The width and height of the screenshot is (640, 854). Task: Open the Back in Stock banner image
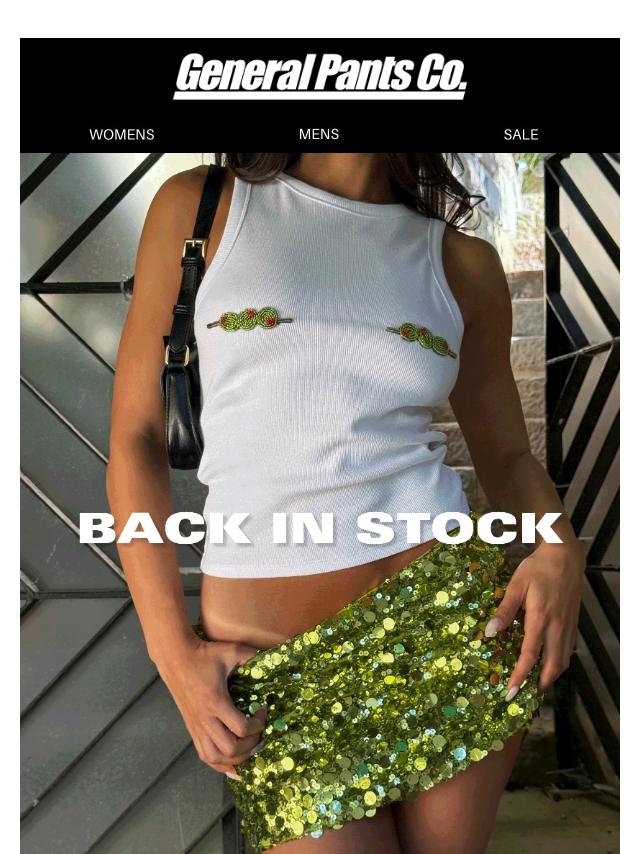[320, 503]
